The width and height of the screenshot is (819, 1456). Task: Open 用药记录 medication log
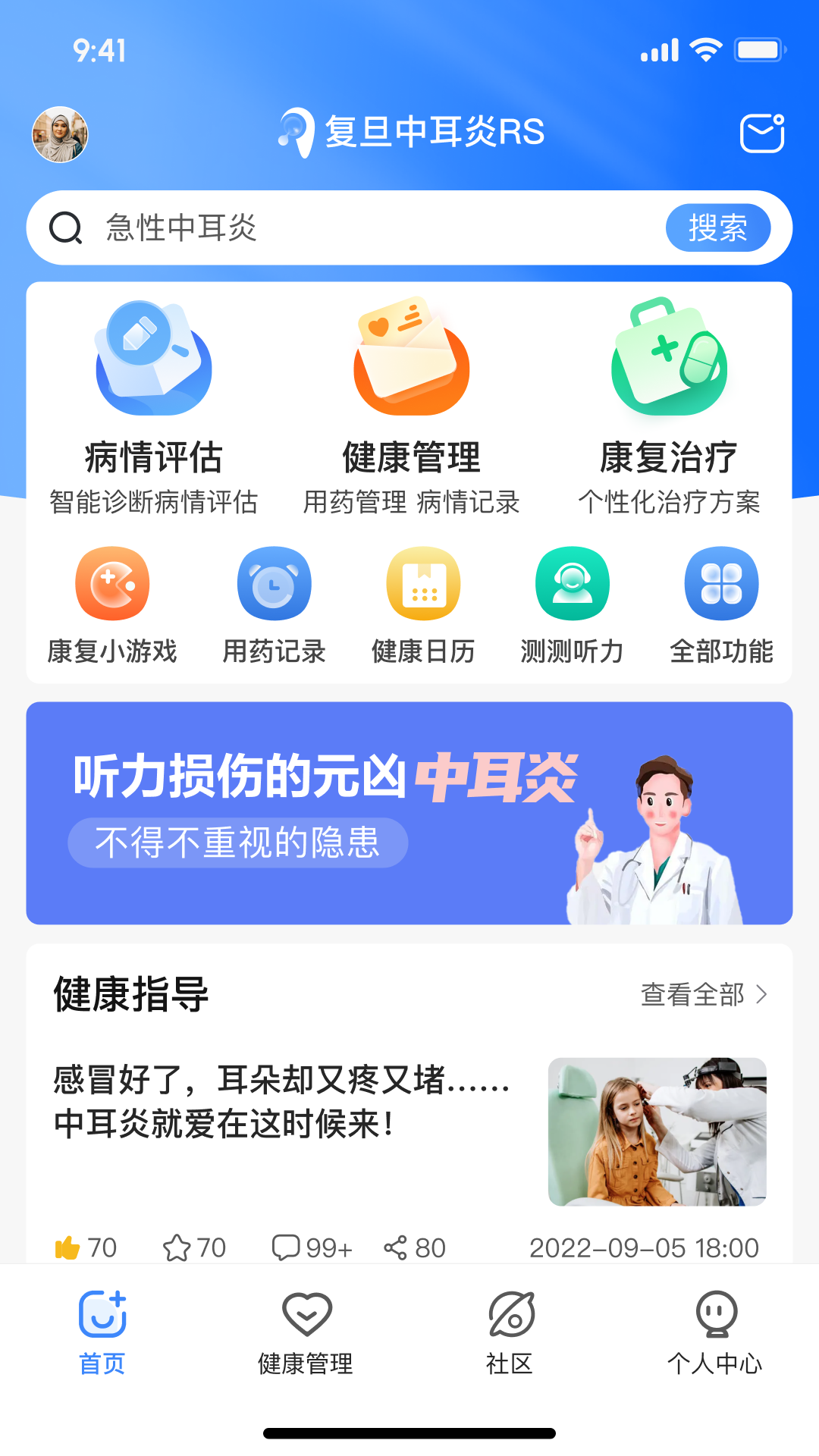274,604
